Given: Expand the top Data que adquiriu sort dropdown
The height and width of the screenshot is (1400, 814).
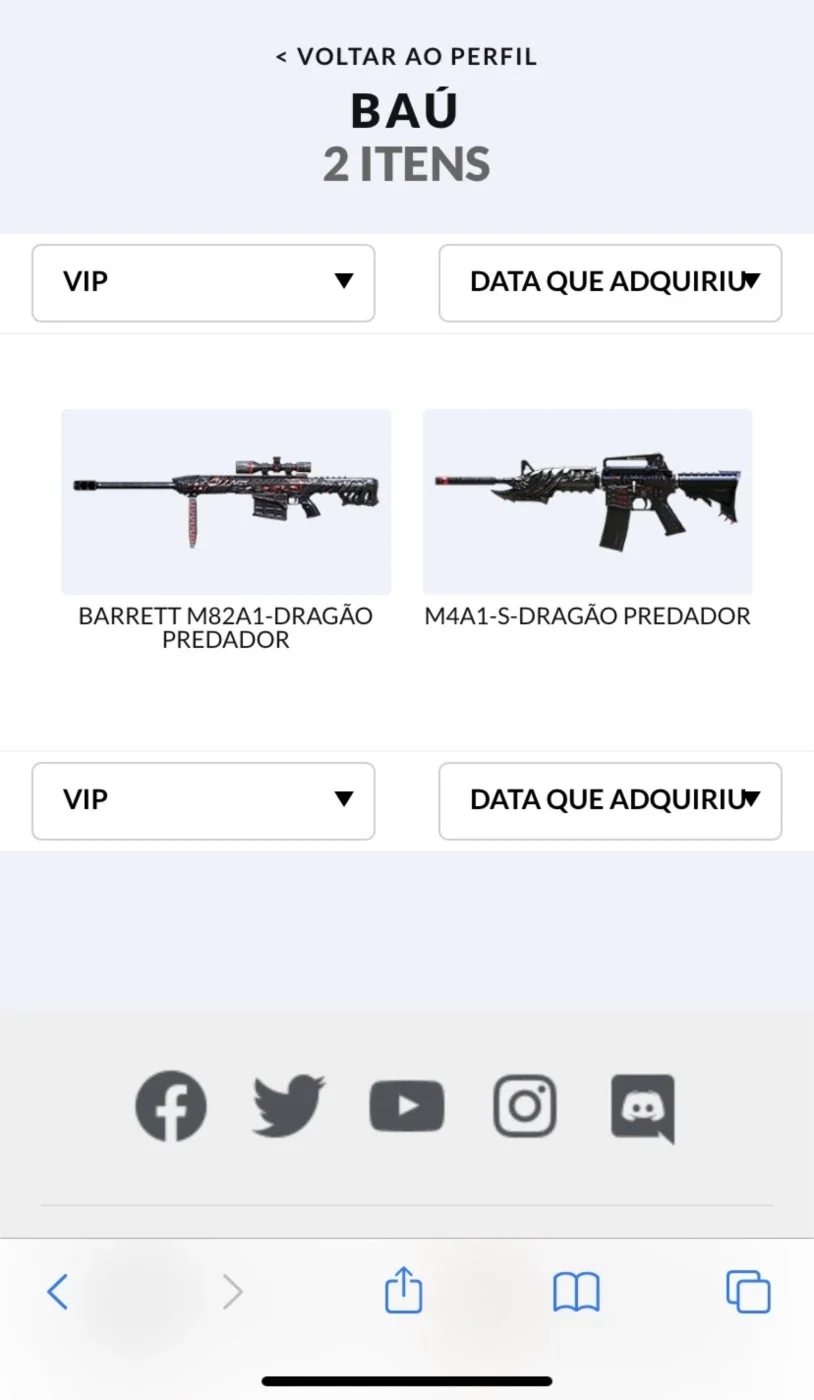Looking at the screenshot, I should pyautogui.click(x=610, y=283).
